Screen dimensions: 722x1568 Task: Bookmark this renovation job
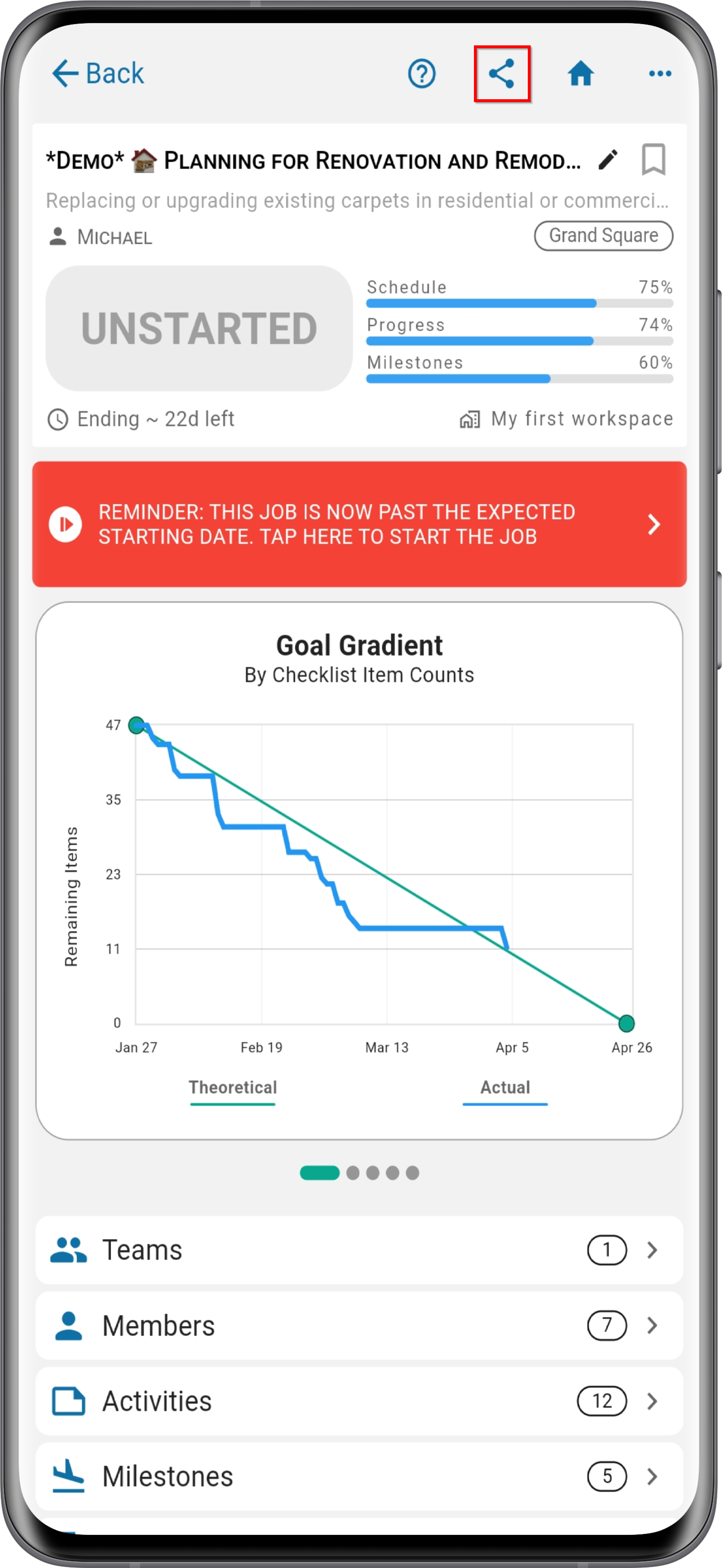(653, 160)
